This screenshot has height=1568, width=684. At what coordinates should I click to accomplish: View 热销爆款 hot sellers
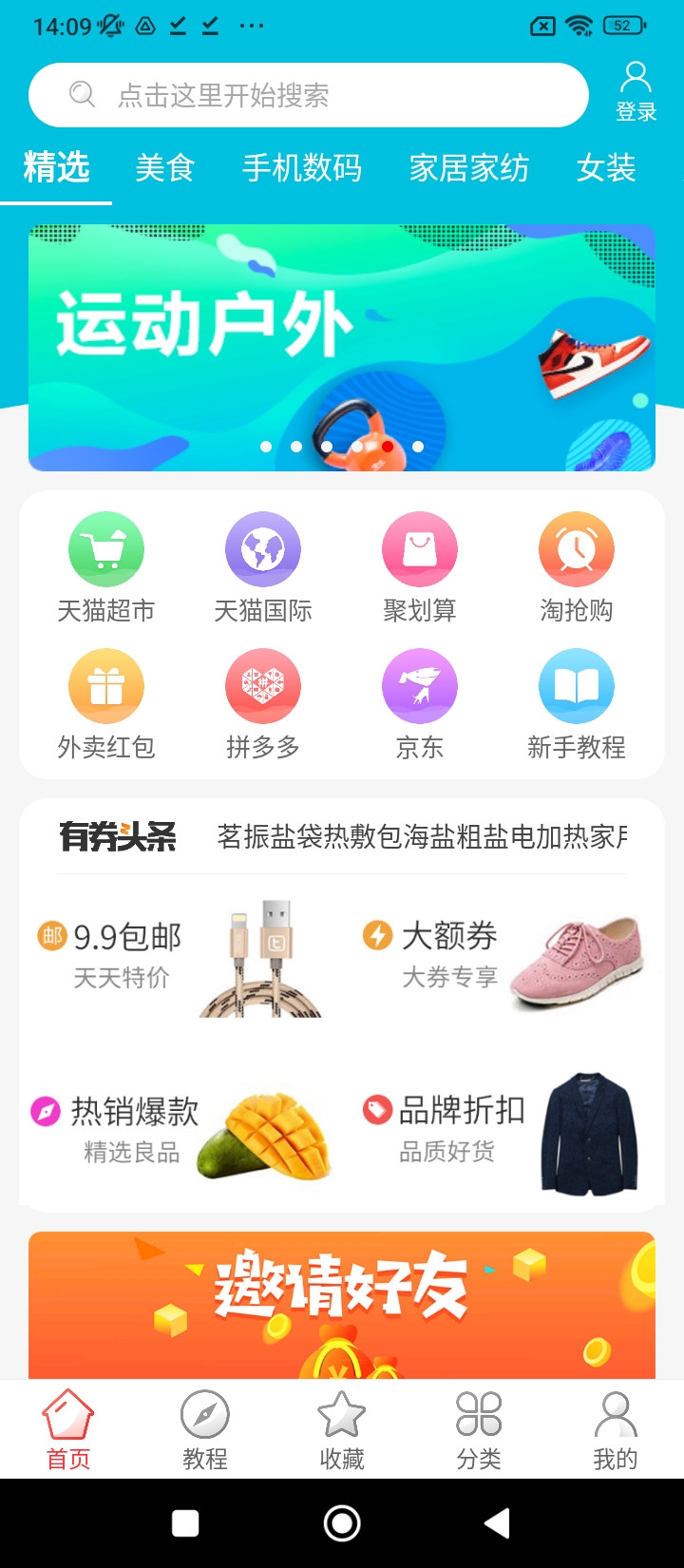pyautogui.click(x=180, y=1131)
